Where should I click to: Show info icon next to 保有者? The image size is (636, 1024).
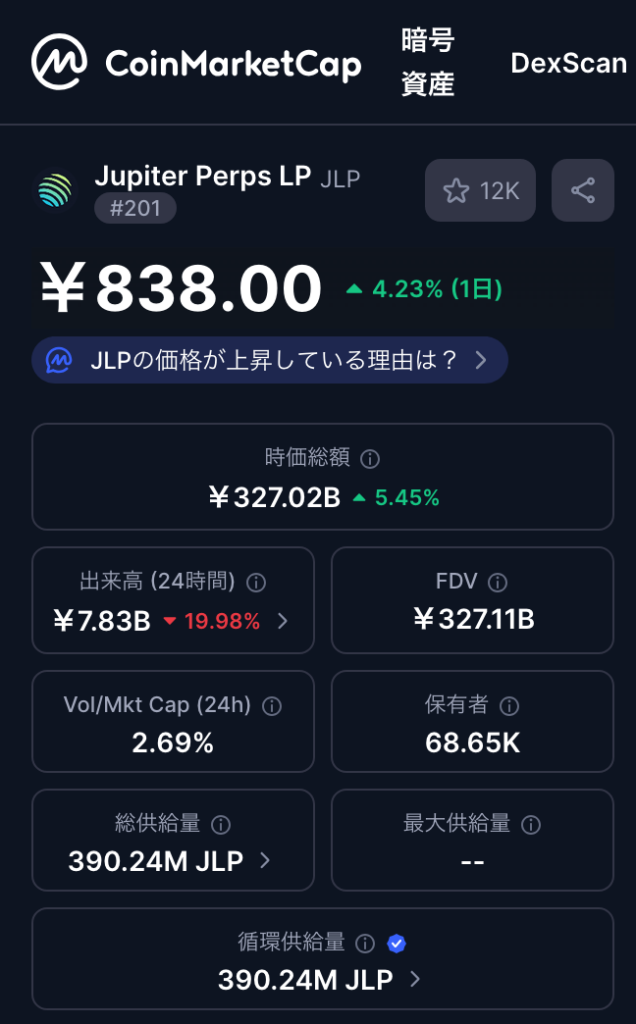(509, 706)
